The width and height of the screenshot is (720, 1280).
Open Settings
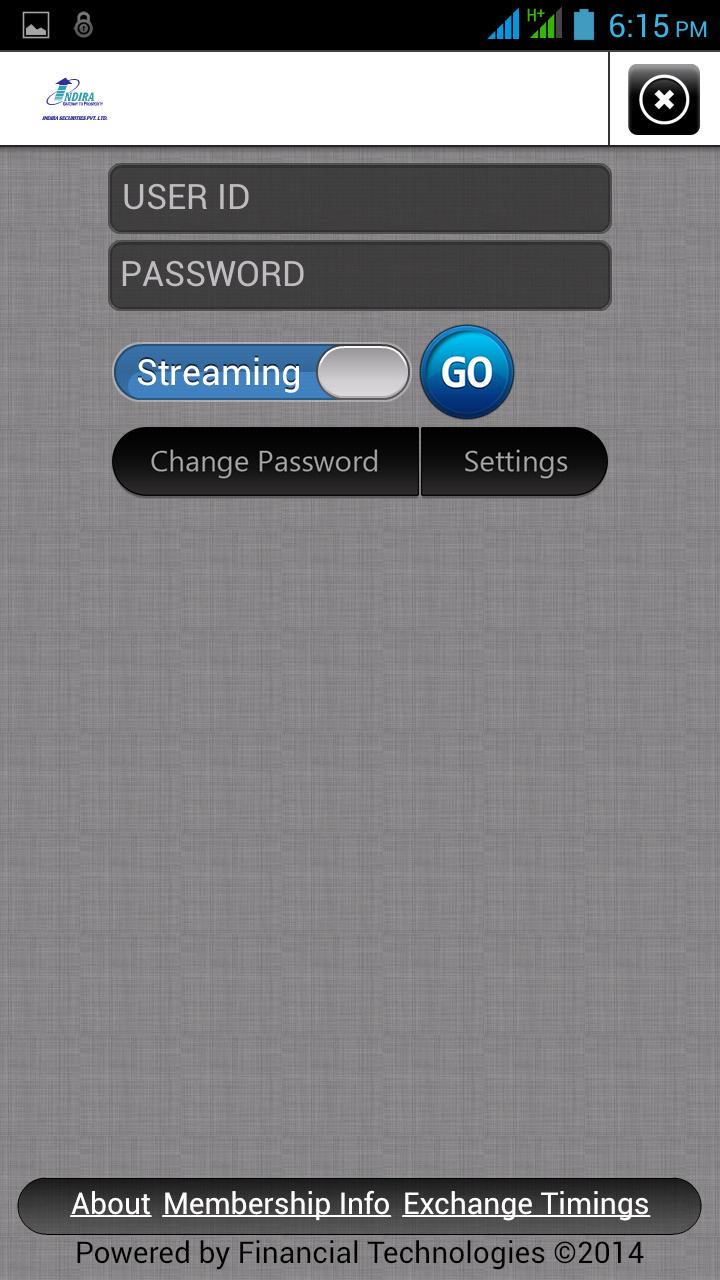(515, 462)
